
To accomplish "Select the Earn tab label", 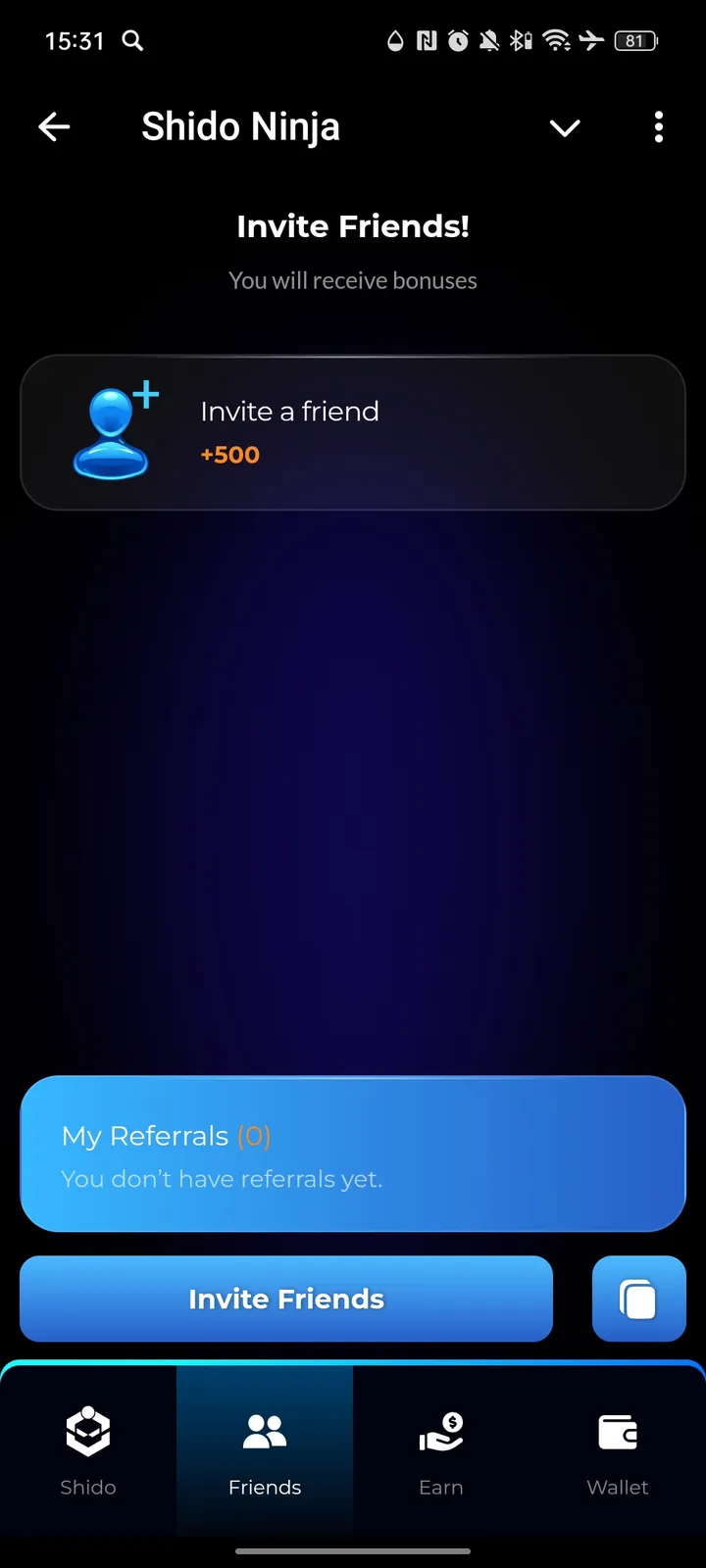I will [x=440, y=1487].
